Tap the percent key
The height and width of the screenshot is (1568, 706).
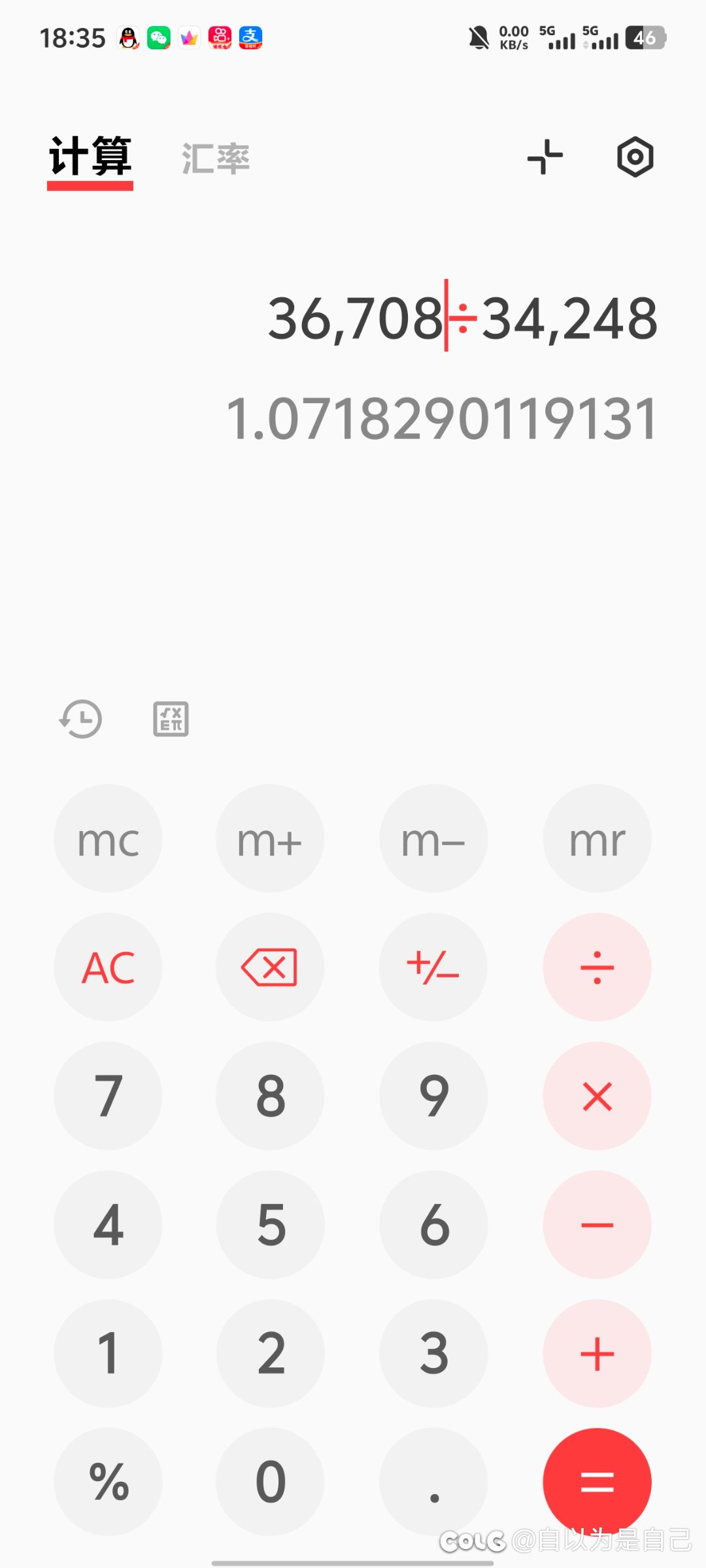point(108,1482)
